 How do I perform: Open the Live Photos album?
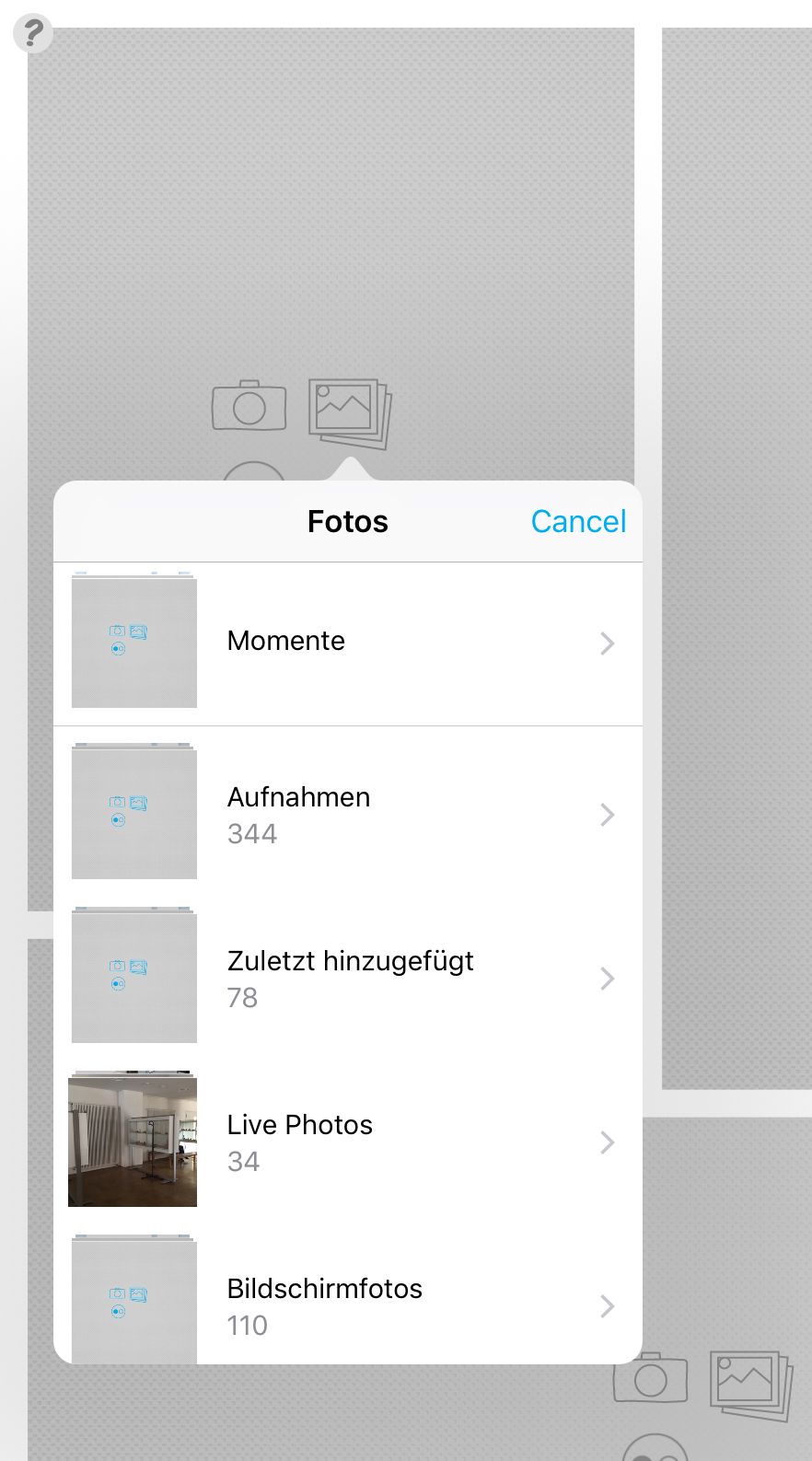347,1142
